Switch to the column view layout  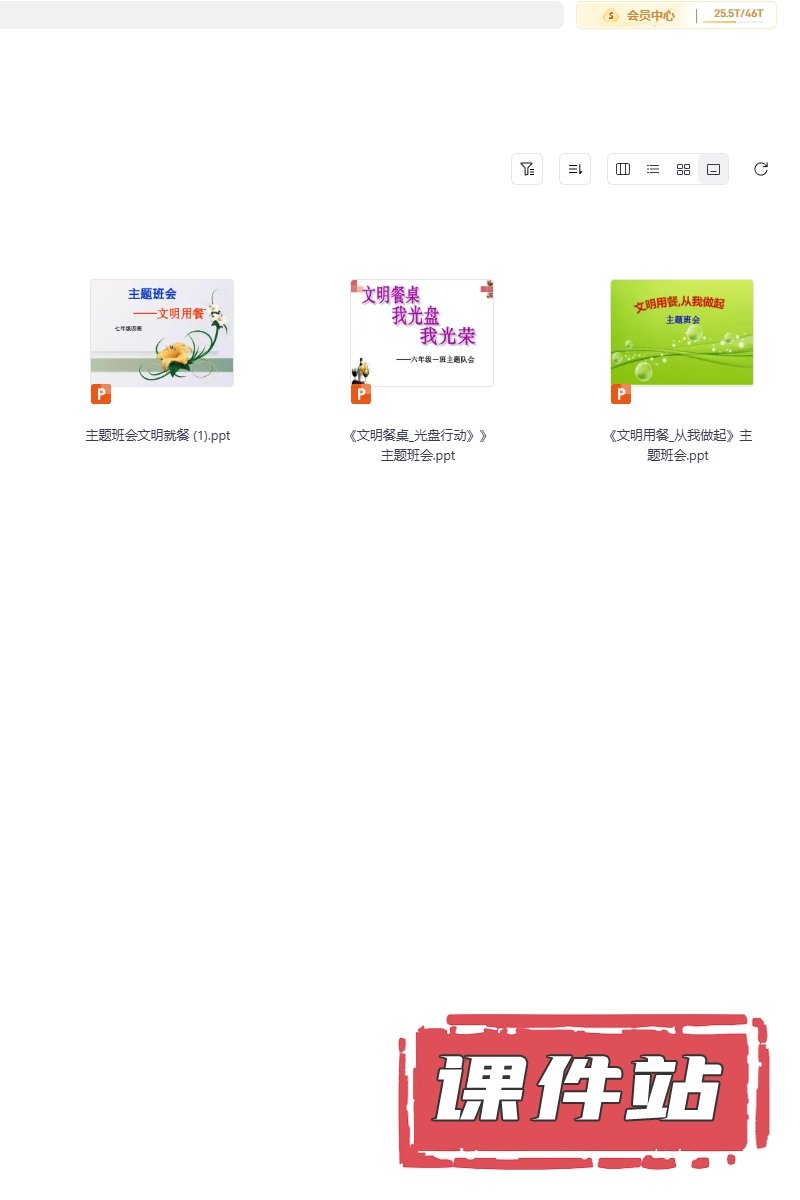tap(623, 169)
